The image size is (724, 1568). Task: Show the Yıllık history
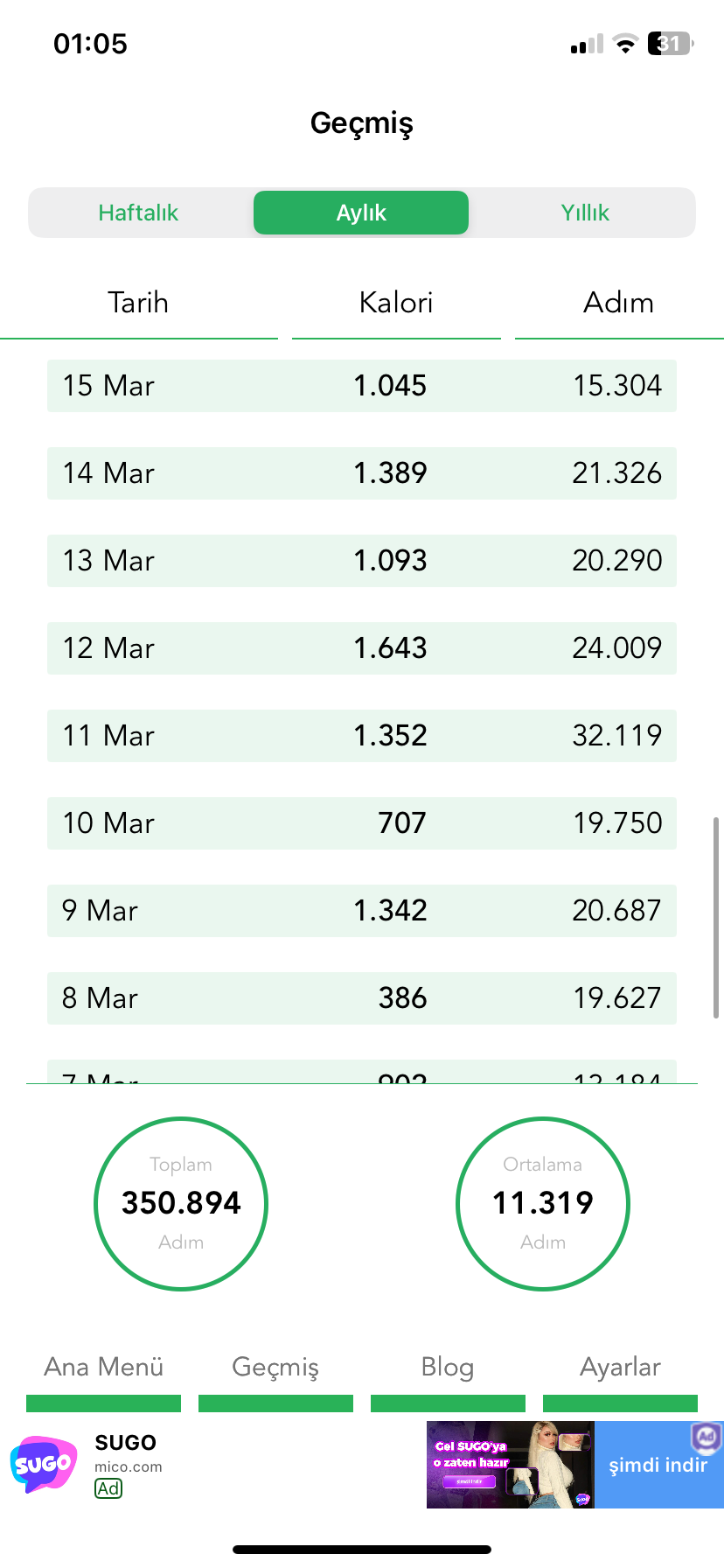click(x=584, y=213)
